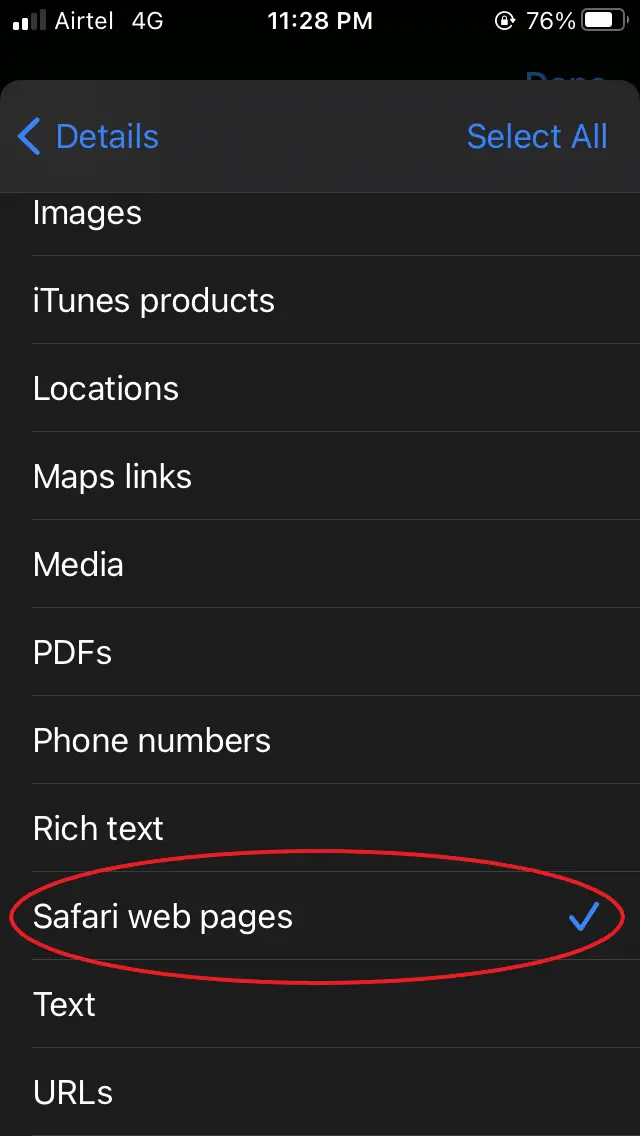
Task: Uncheck Safari web pages
Action: coord(320,916)
